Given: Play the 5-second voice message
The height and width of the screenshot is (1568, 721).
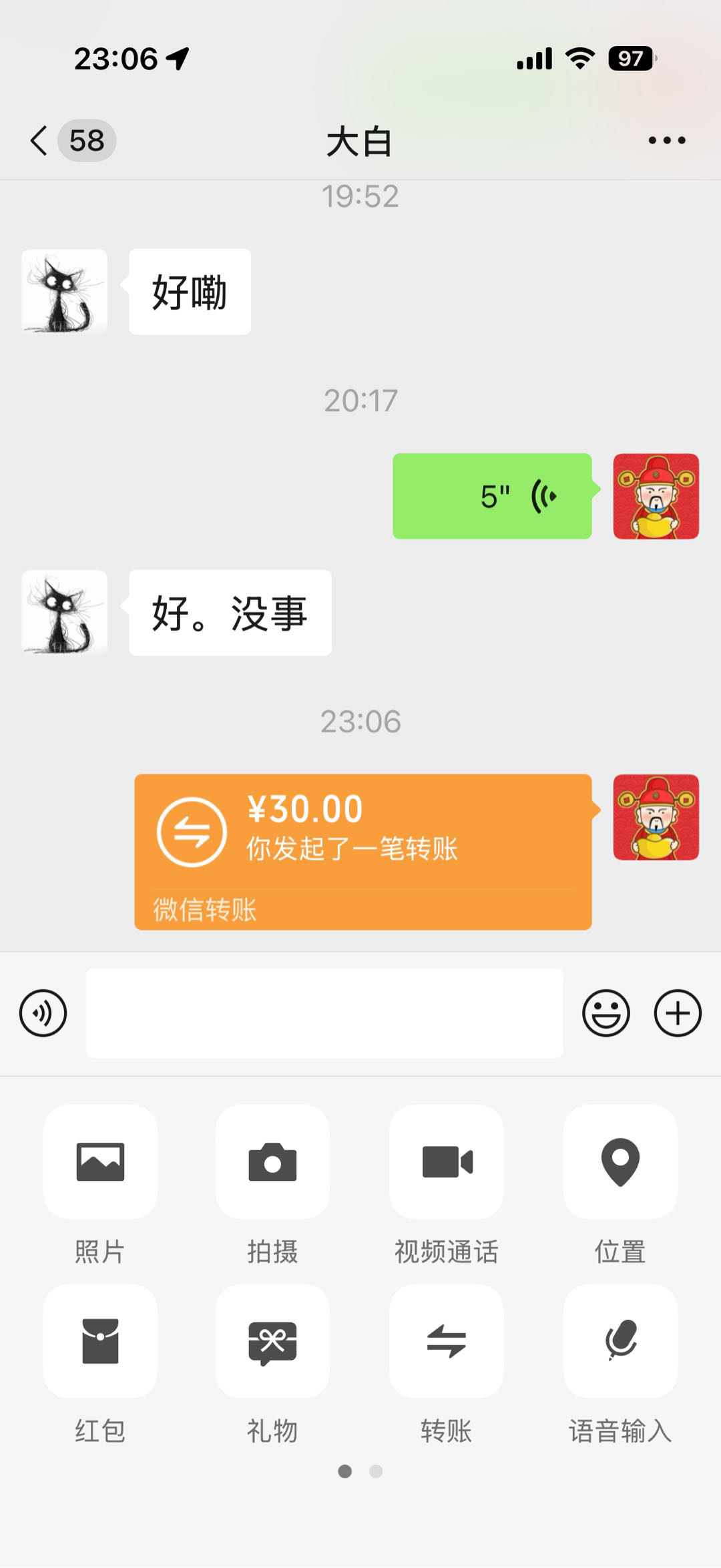Looking at the screenshot, I should point(492,496).
